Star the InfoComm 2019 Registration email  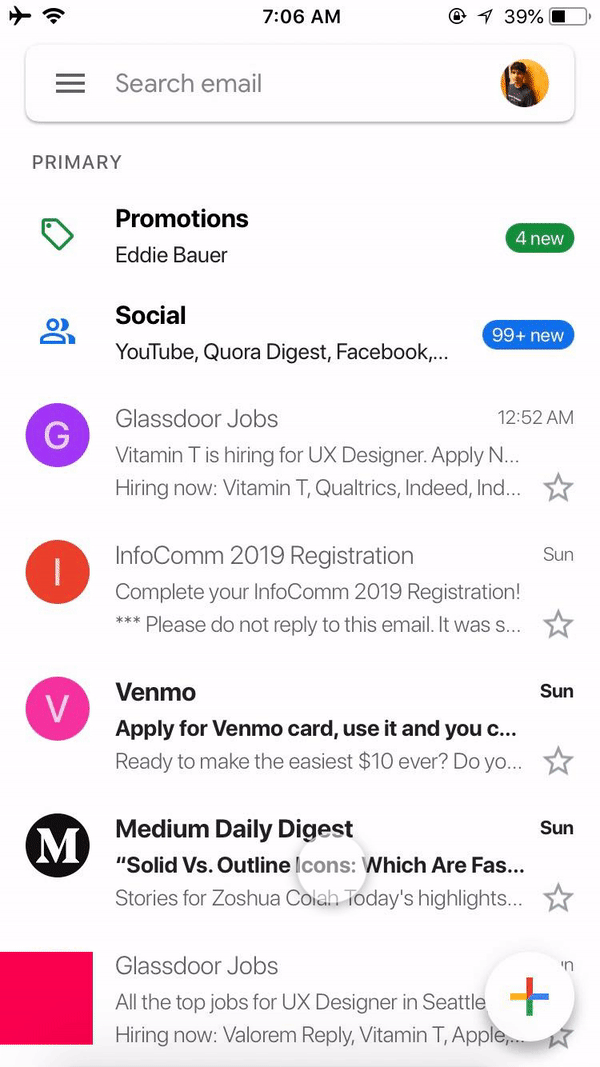[x=558, y=625]
